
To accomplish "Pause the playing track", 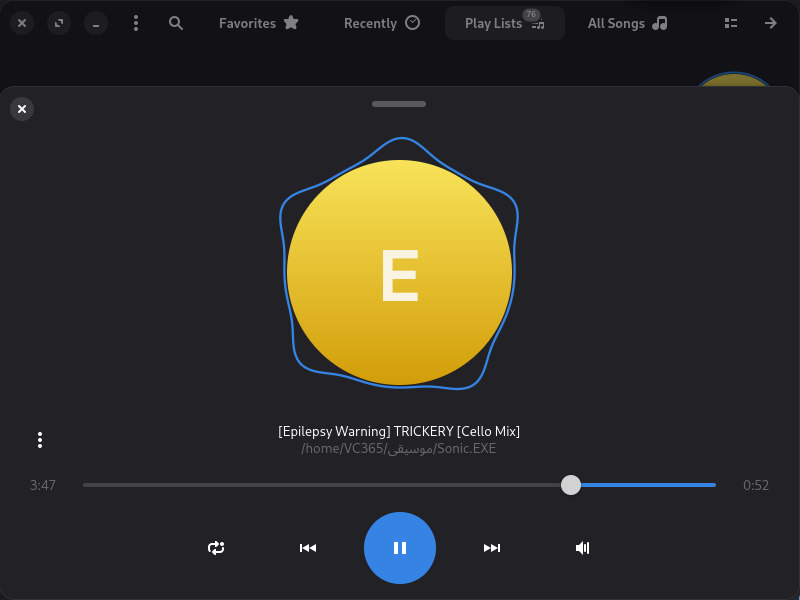I will tap(399, 547).
